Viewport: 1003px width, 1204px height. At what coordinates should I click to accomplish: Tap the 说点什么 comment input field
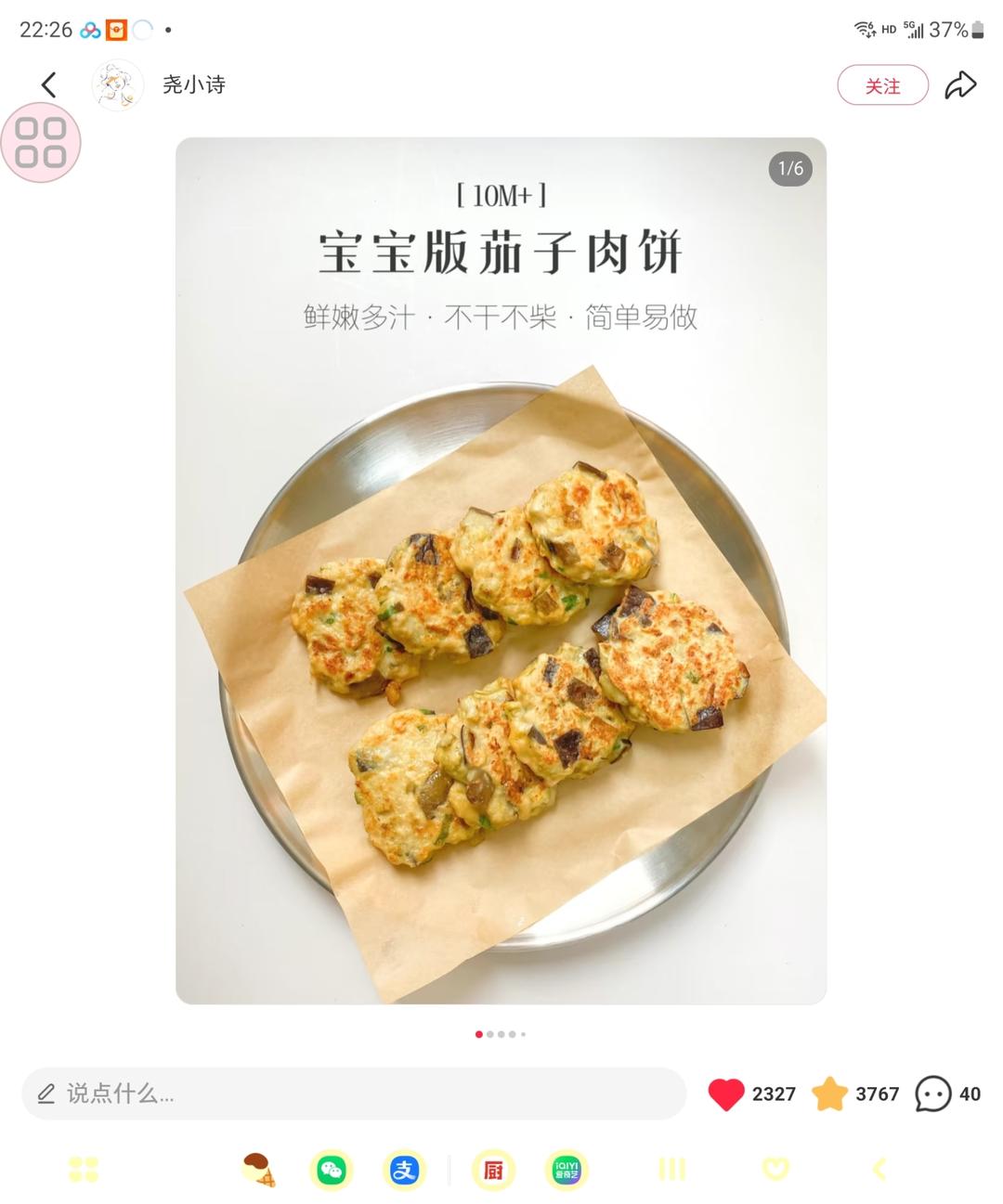[353, 1094]
